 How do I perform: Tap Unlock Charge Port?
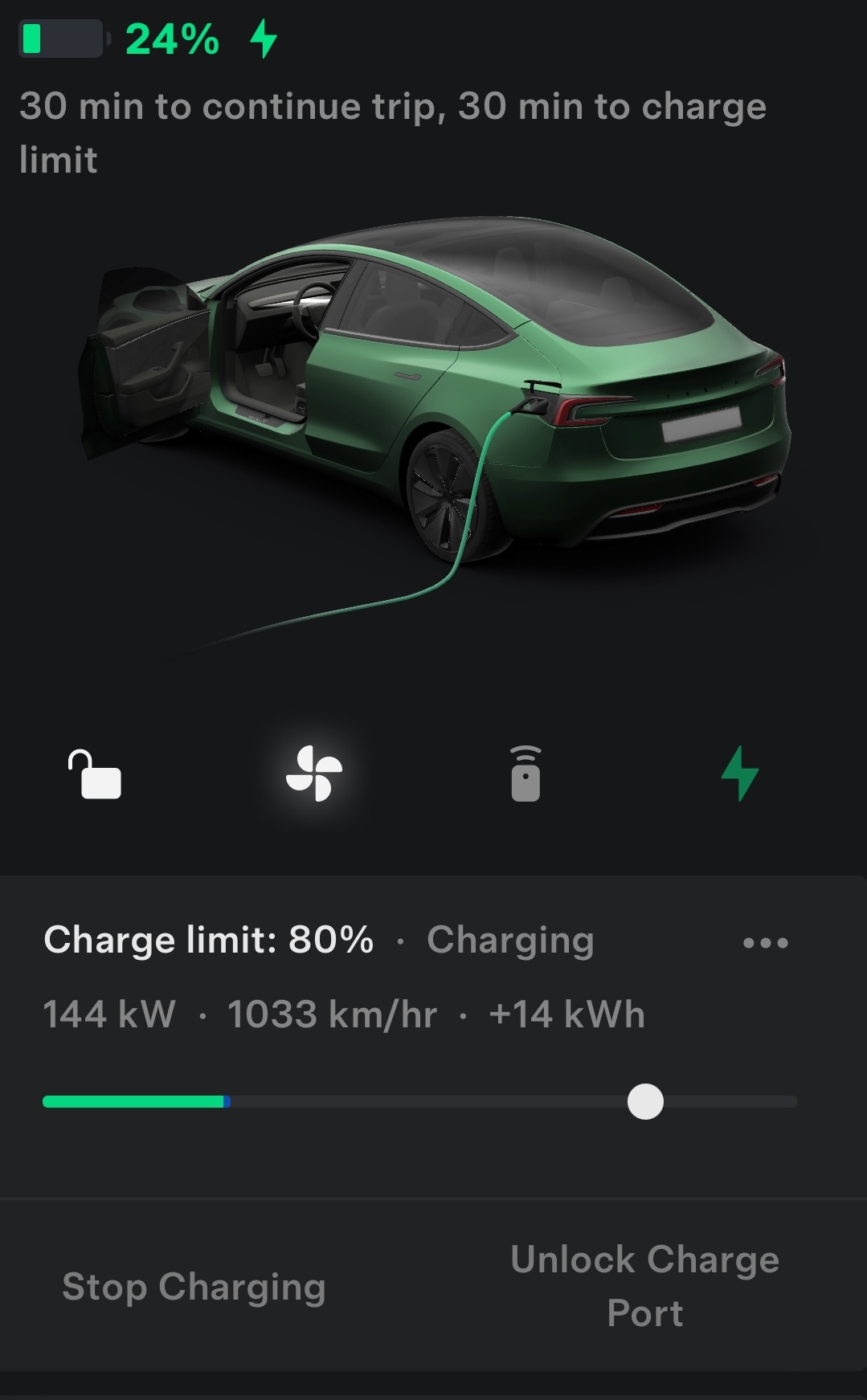click(x=644, y=1286)
